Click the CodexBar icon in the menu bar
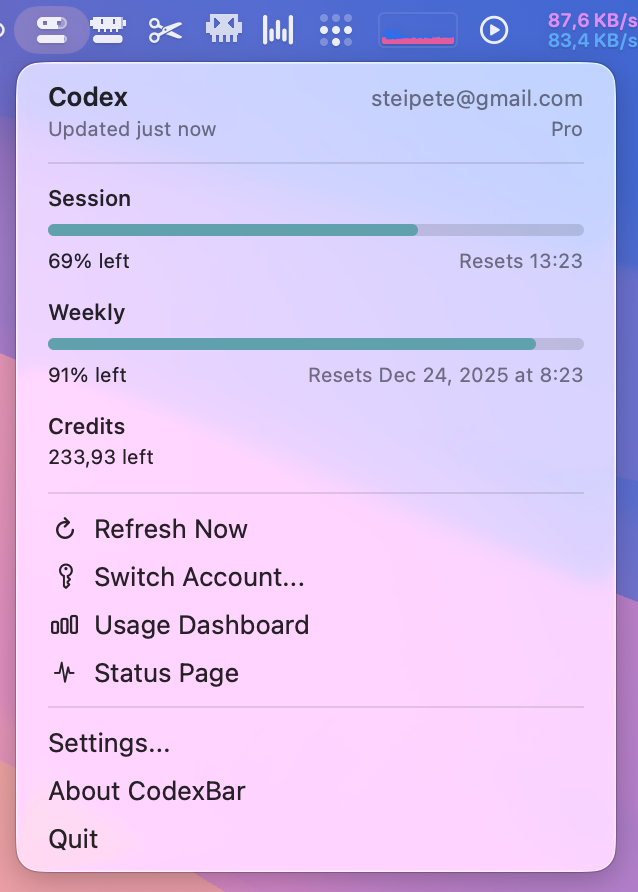This screenshot has height=892, width=638. tap(51, 30)
